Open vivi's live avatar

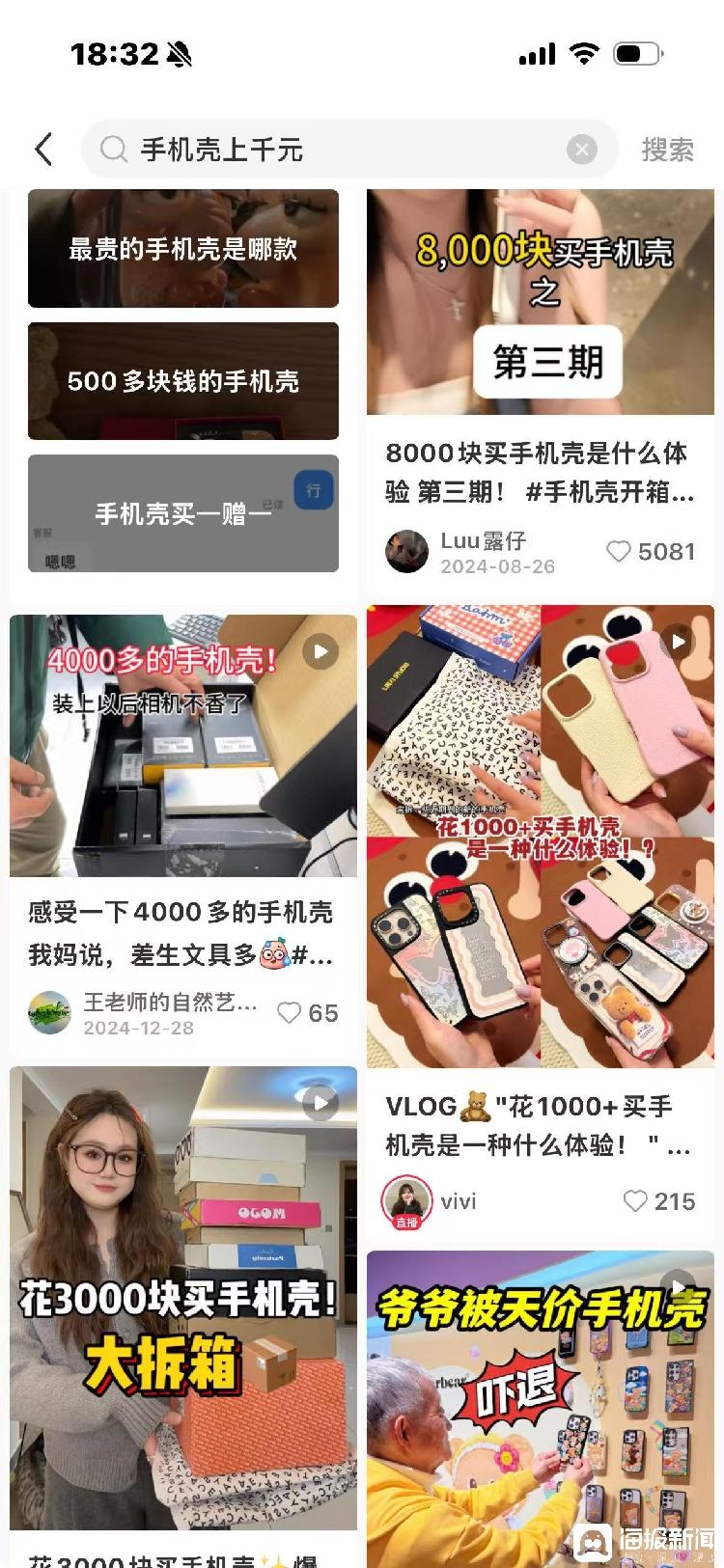(x=406, y=1201)
